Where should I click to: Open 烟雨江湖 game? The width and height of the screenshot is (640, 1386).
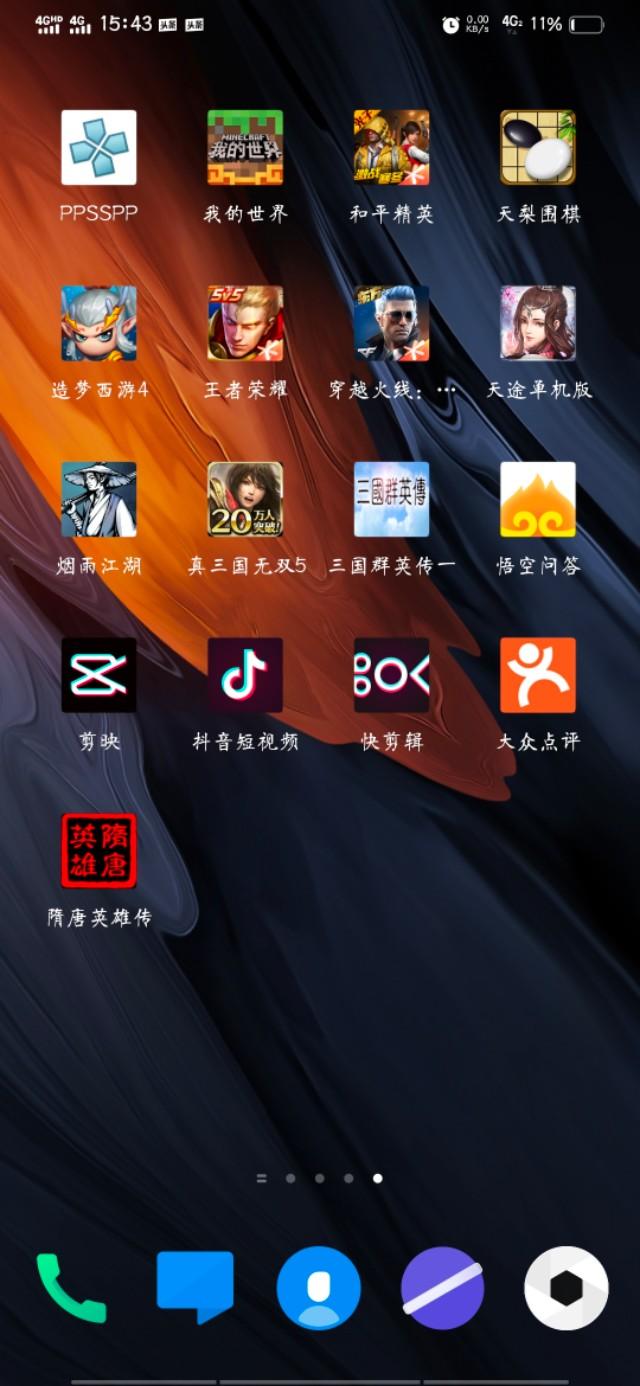(x=99, y=500)
